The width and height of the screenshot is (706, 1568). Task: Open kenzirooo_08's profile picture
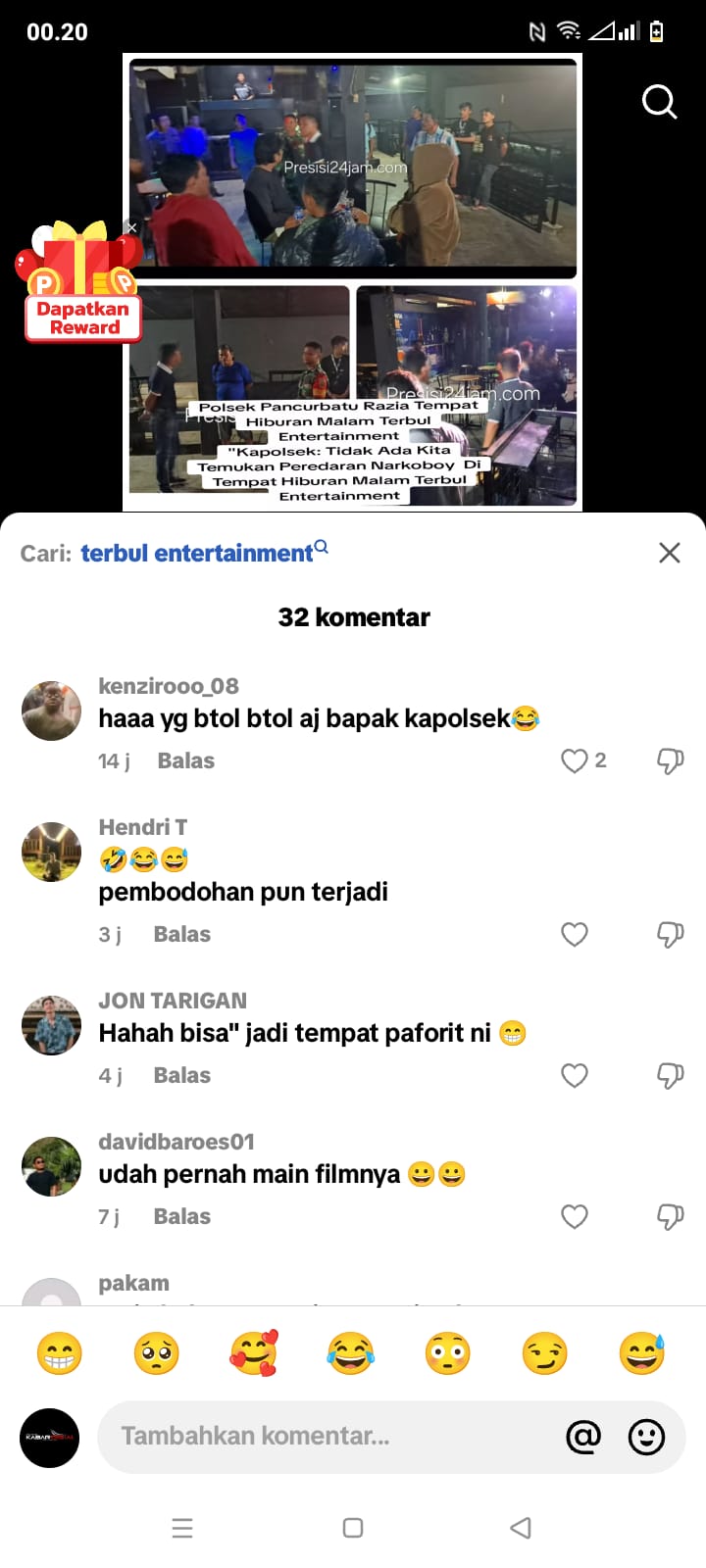point(51,710)
